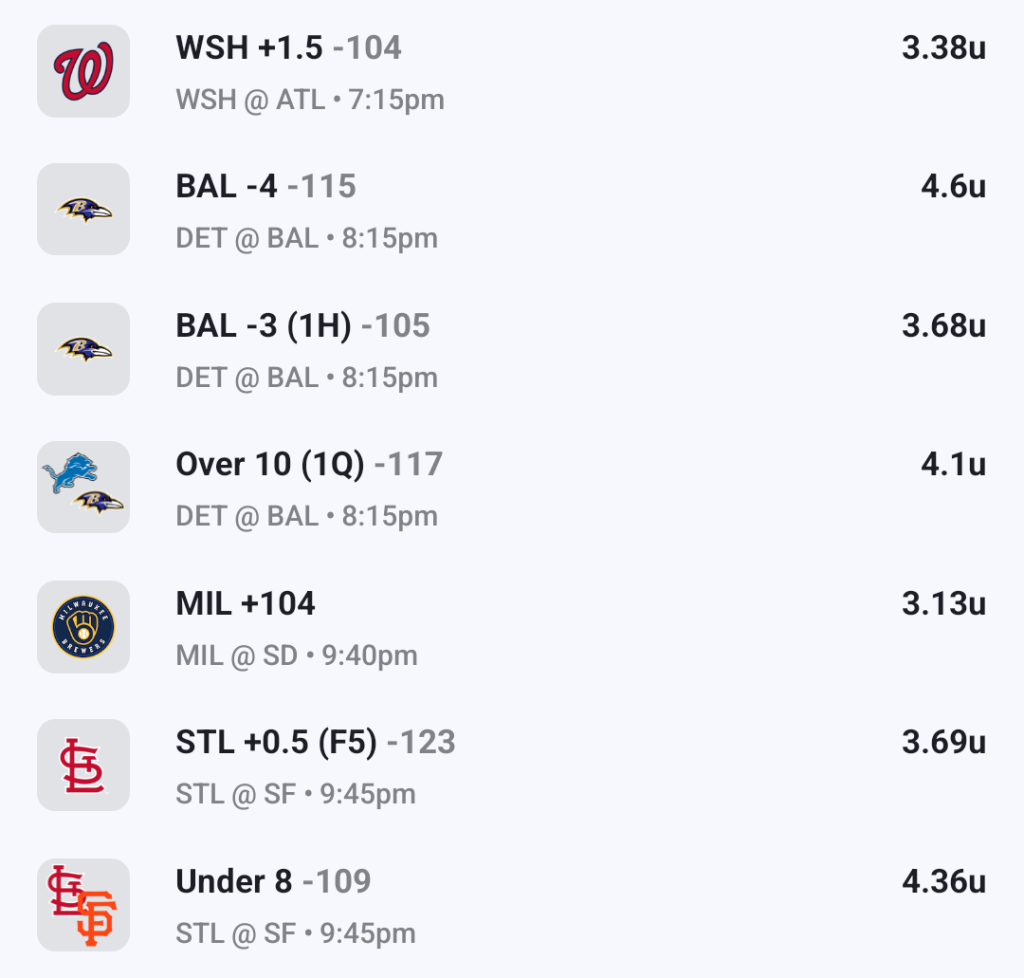Screen dimensions: 1024x978
Task: Open the MIL +104 pick
Action: coord(246,604)
